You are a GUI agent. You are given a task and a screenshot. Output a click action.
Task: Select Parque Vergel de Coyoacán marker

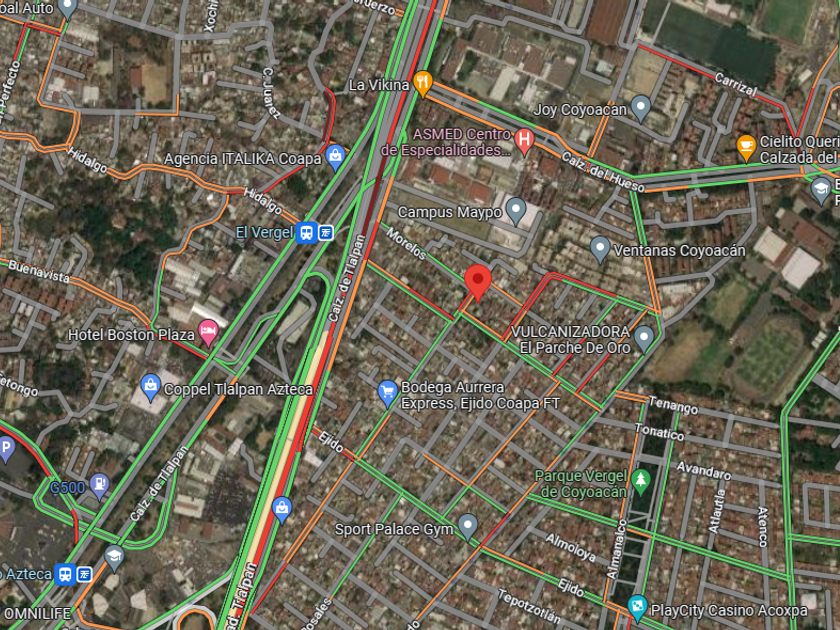pyautogui.click(x=640, y=483)
